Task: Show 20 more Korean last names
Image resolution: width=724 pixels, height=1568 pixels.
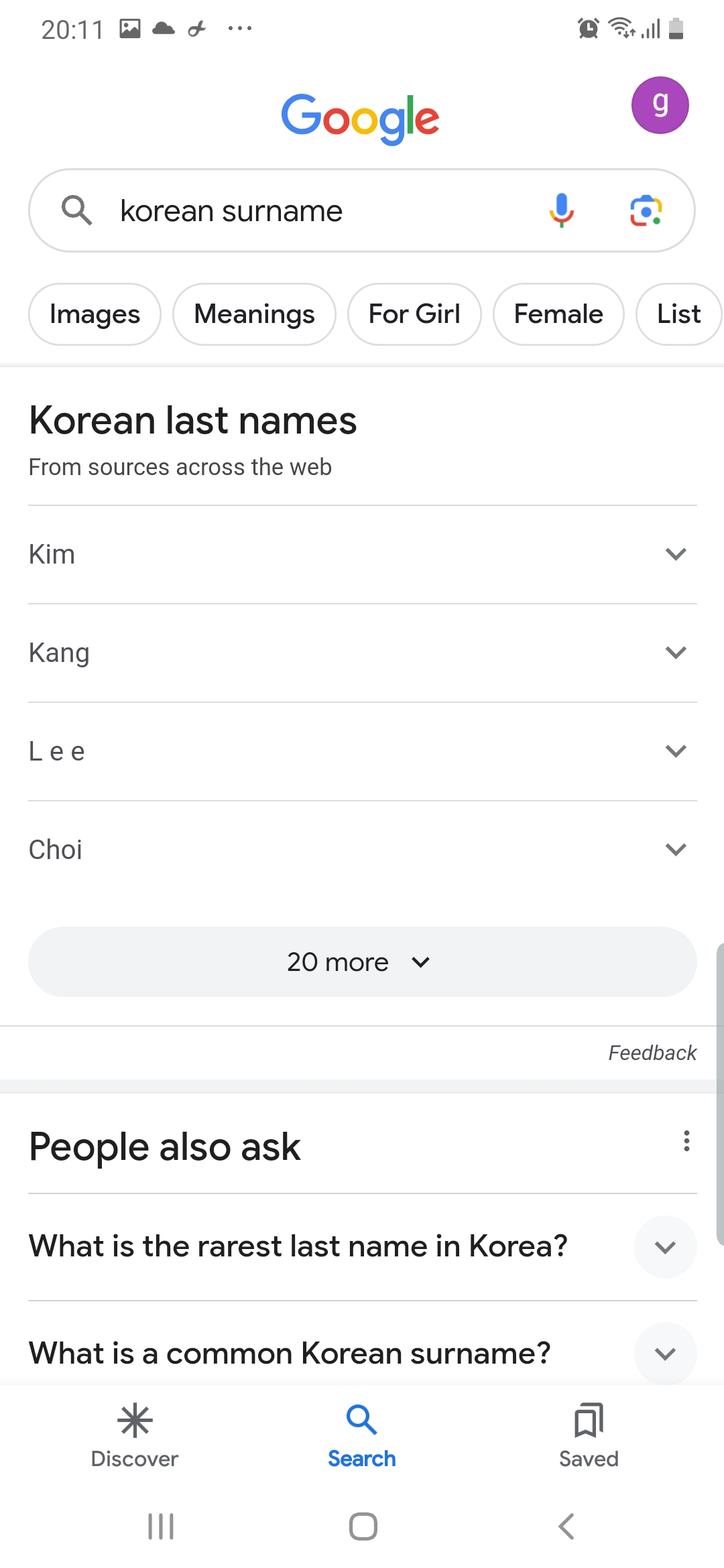Action: [362, 962]
